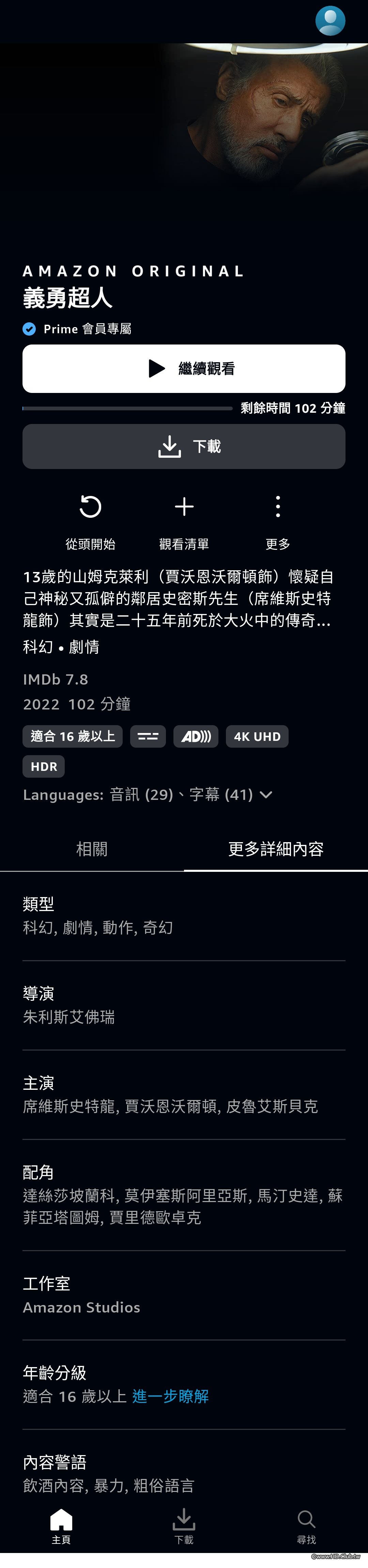Go to 主頁 in bottom navigation
The width and height of the screenshot is (368, 1568).
(x=61, y=1527)
